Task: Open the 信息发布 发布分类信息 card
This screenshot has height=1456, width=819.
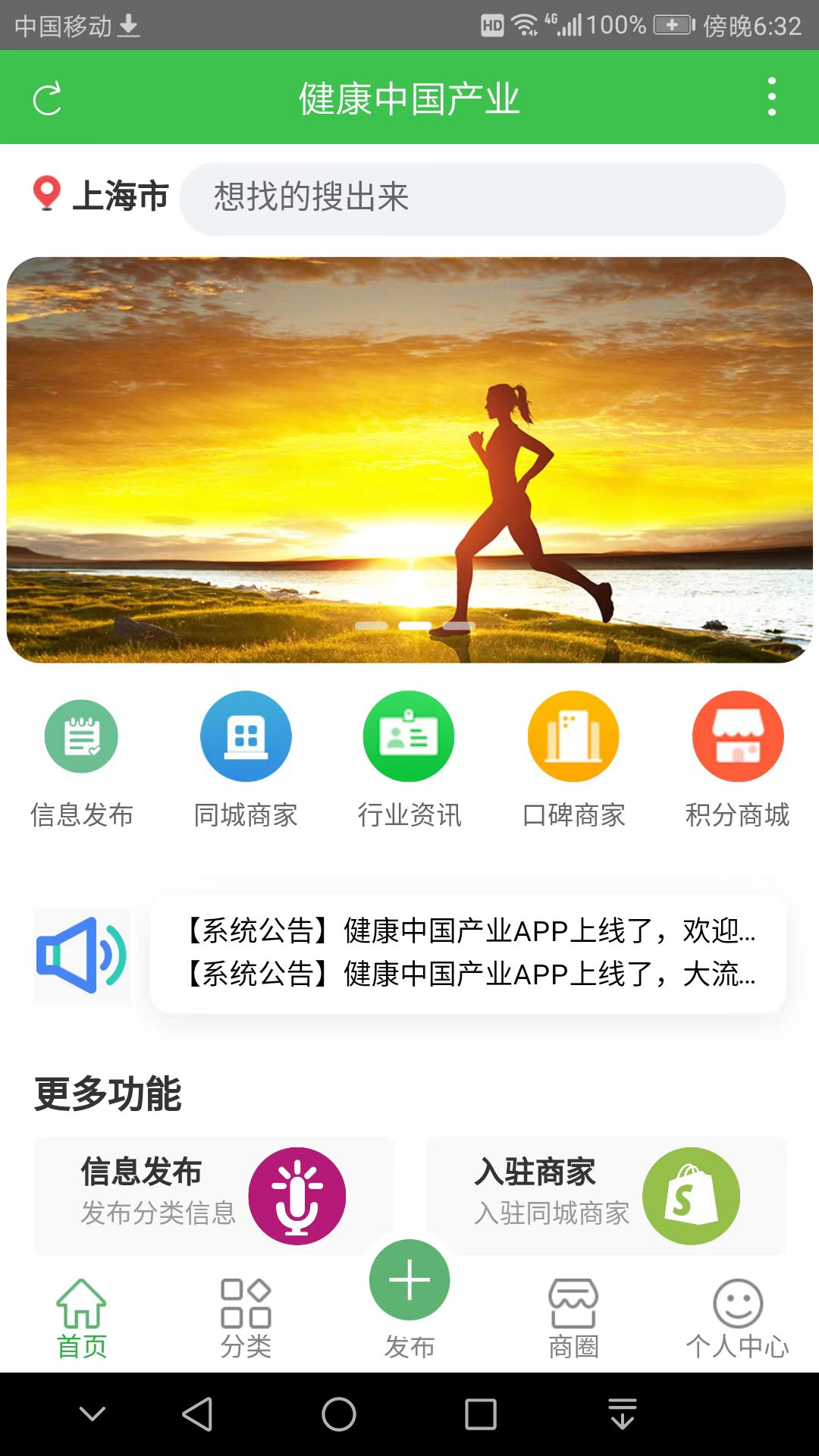Action: 213,1195
